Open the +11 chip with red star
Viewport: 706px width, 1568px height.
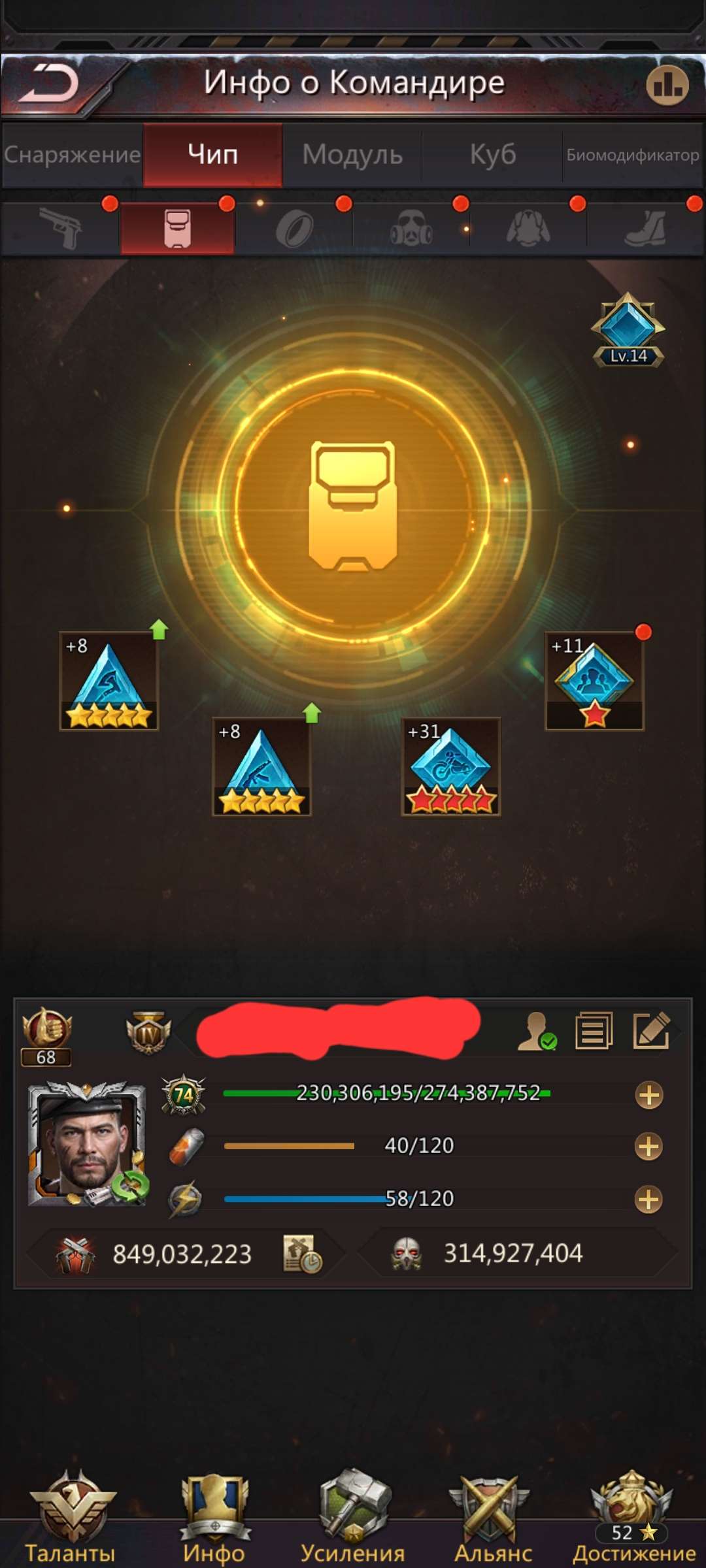tap(594, 681)
